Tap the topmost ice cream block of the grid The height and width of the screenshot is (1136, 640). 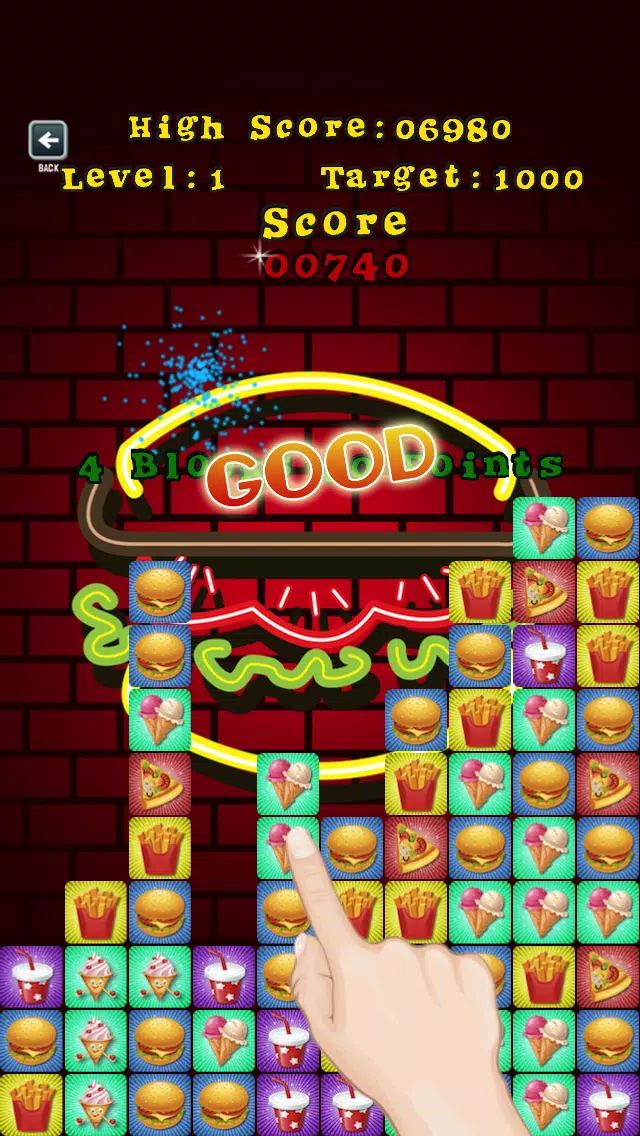click(x=544, y=528)
